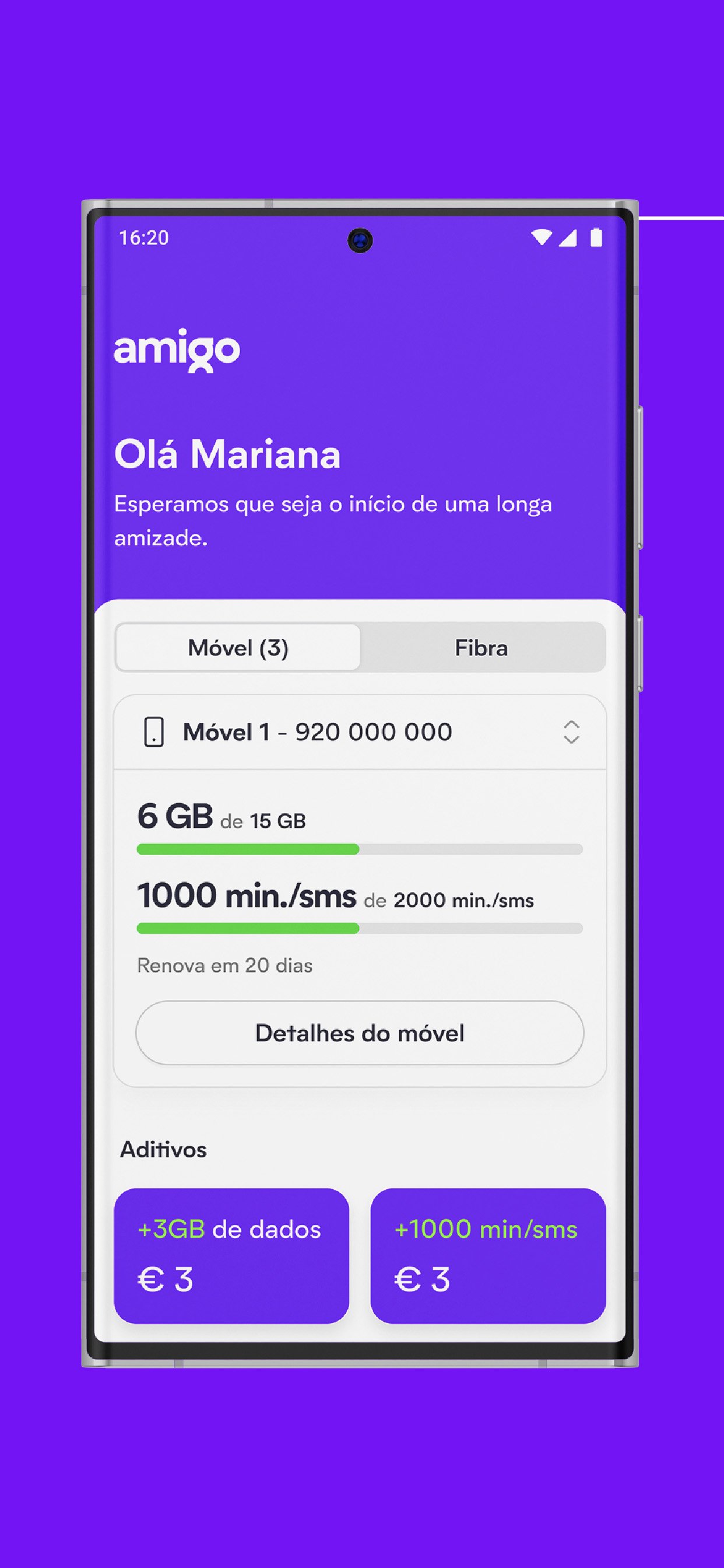Screen dimensions: 724x1568
Task: Tap the phone number 920 000 000
Action: 373,732
